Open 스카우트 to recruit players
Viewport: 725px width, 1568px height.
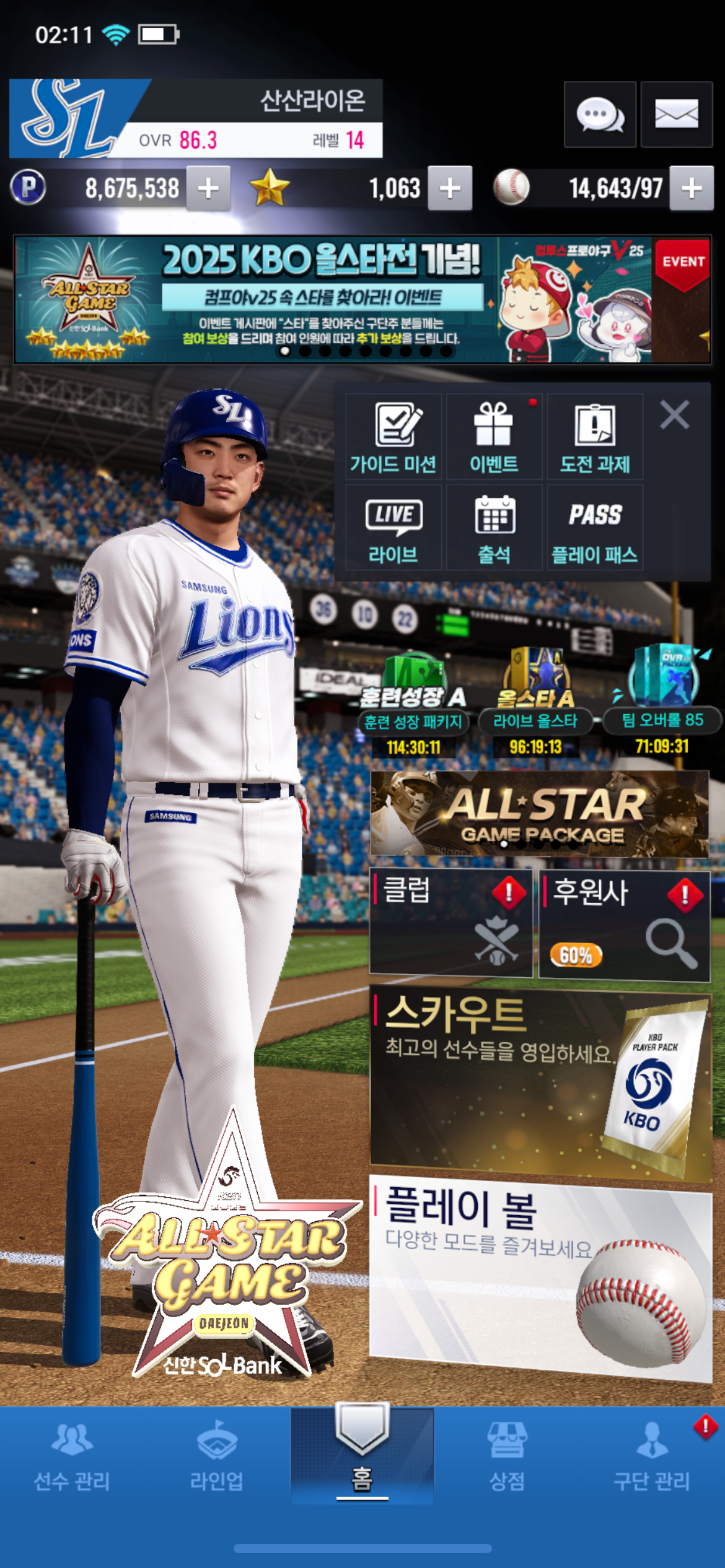[540, 1083]
